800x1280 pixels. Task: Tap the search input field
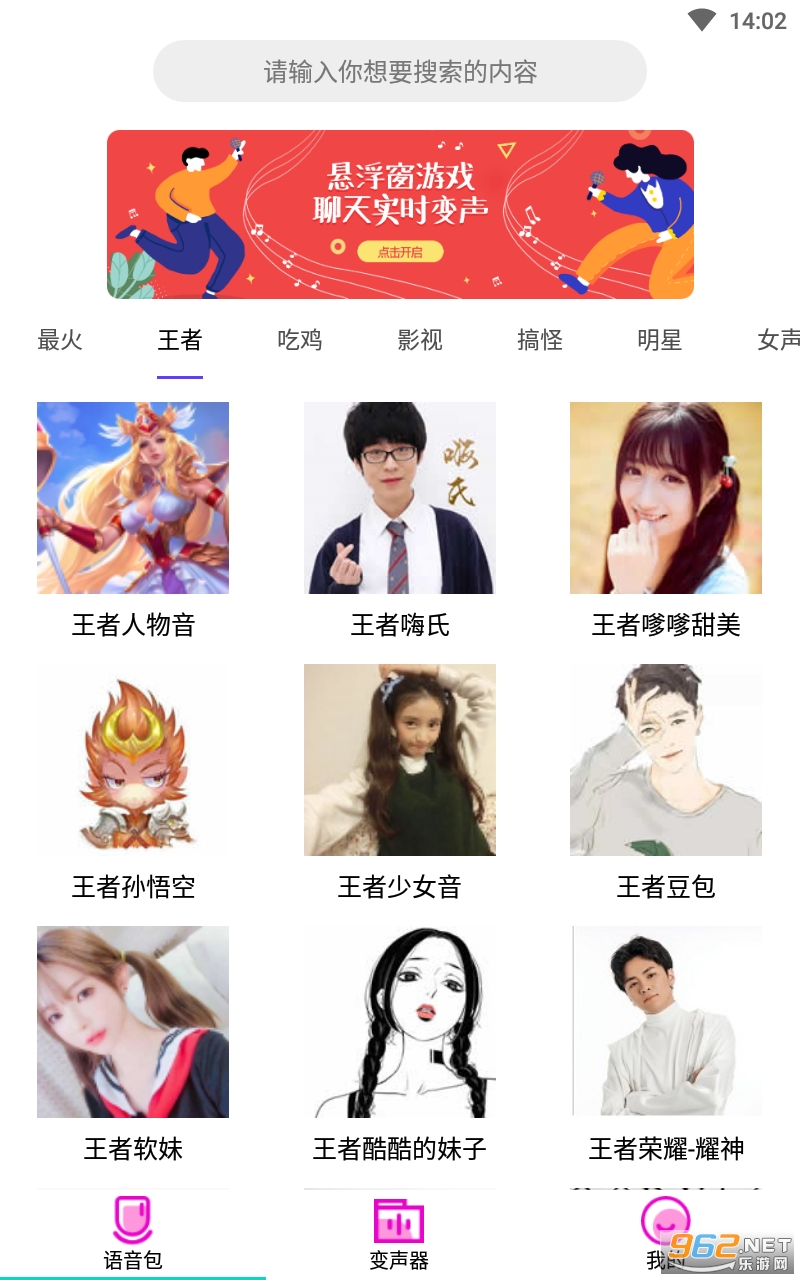400,72
